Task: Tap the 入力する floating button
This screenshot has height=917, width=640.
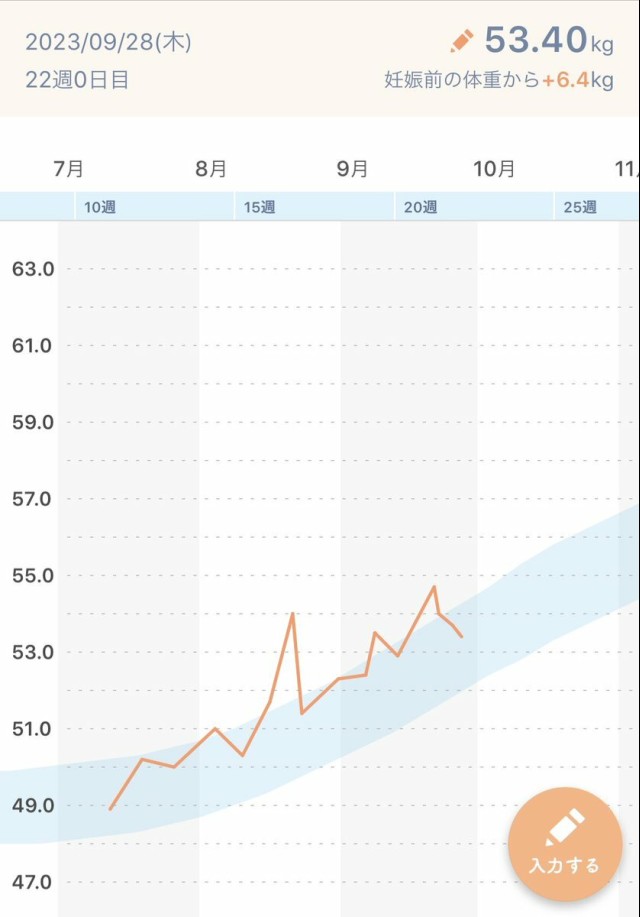Action: pos(565,844)
